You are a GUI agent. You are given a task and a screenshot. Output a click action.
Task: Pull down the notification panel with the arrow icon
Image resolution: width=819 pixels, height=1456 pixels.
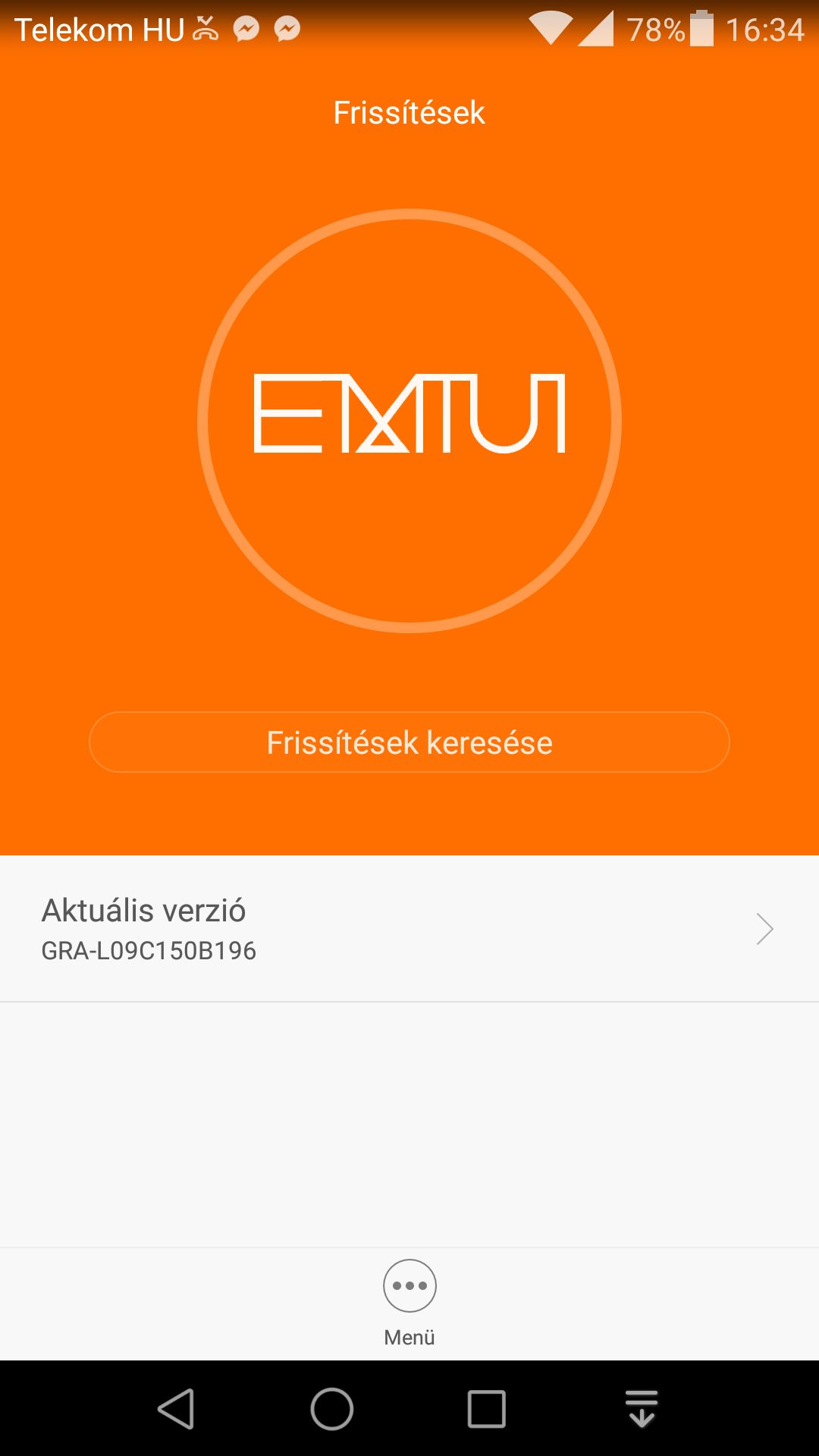click(x=642, y=1409)
